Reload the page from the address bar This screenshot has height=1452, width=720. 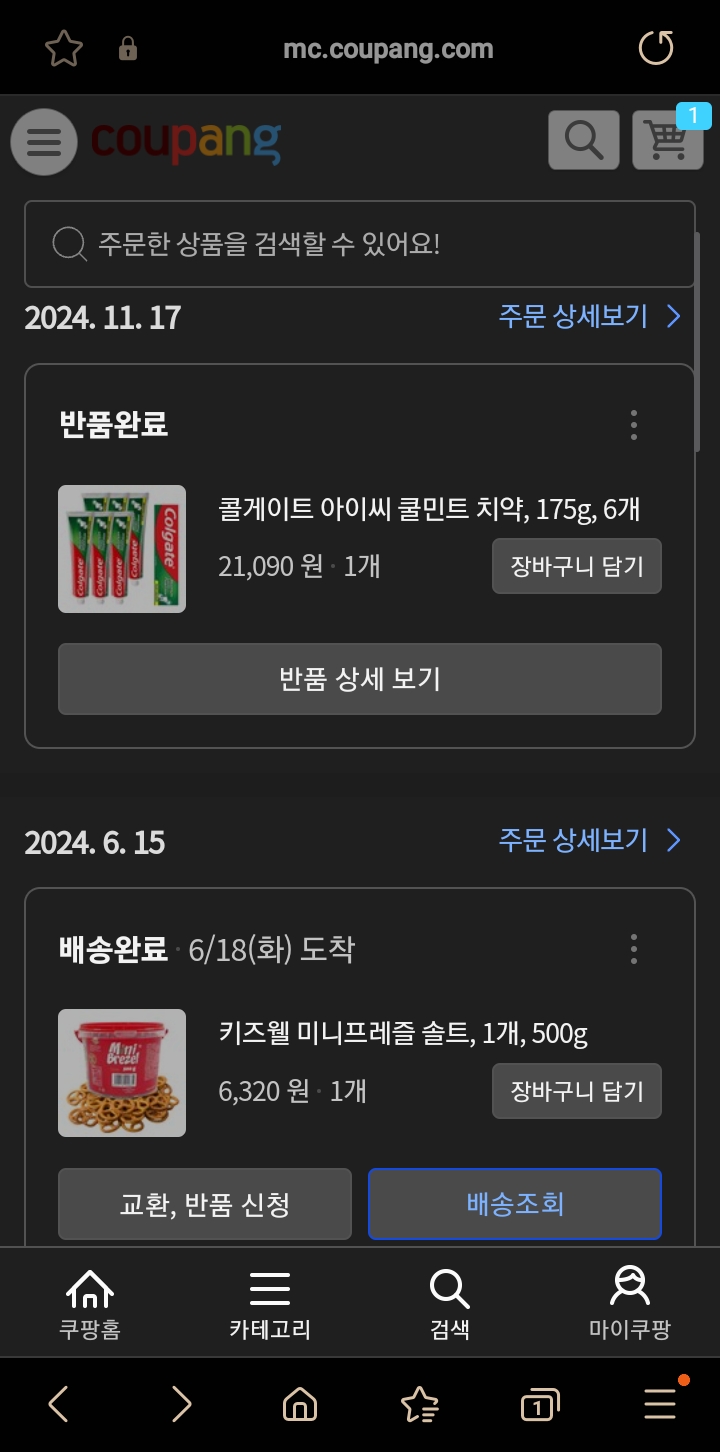pos(656,48)
